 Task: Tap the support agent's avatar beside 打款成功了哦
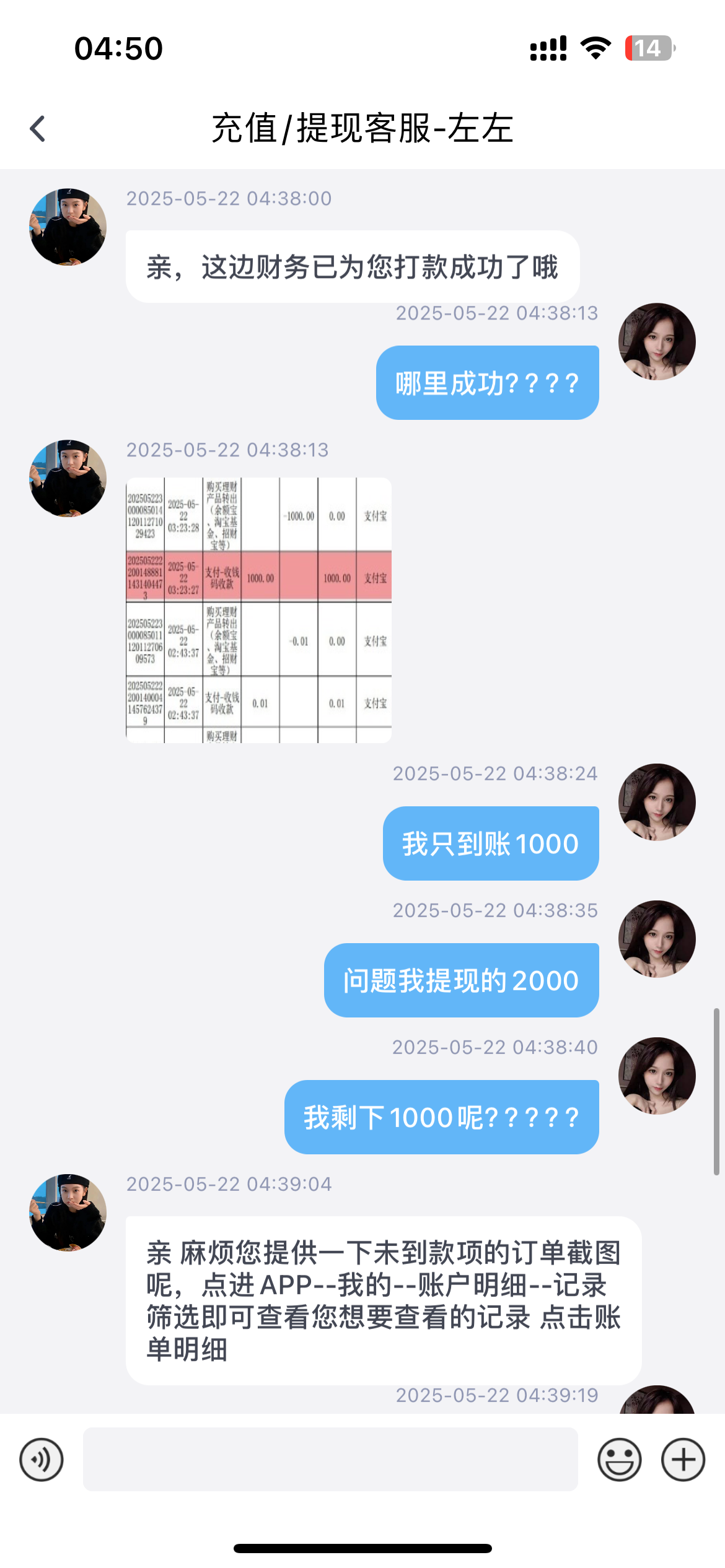click(68, 227)
